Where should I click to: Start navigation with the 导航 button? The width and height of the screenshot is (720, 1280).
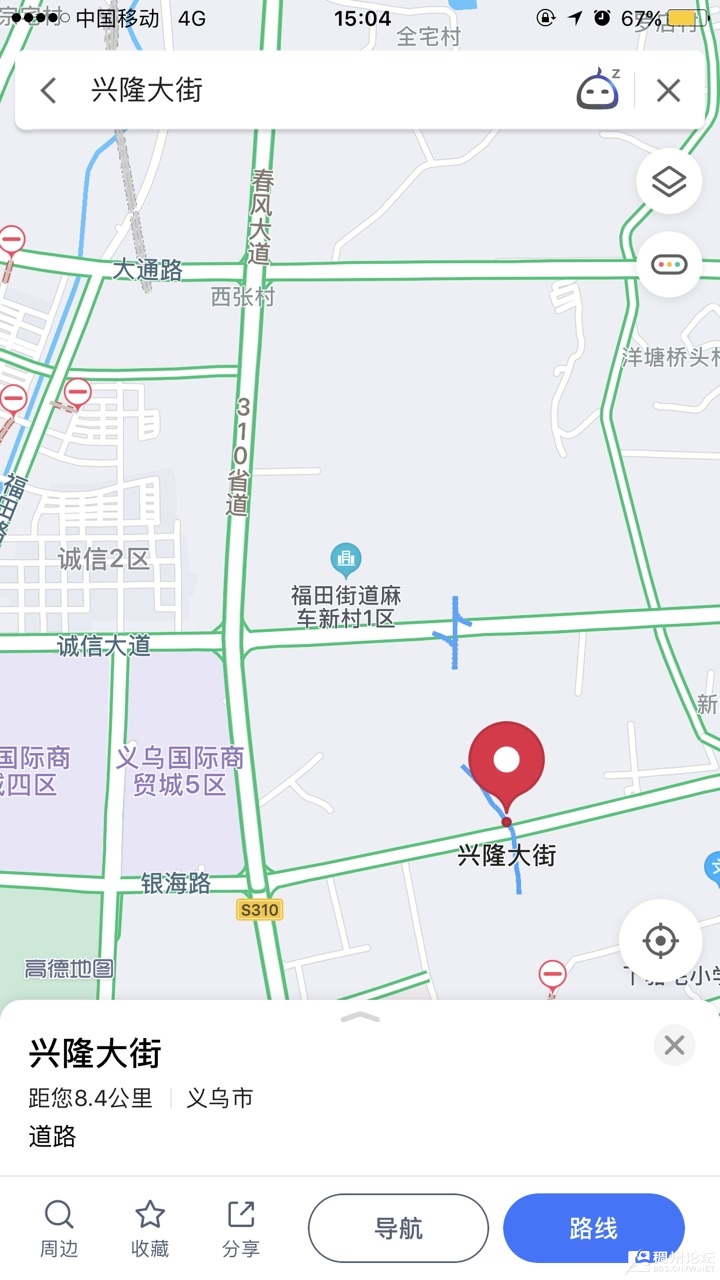[x=398, y=1228]
